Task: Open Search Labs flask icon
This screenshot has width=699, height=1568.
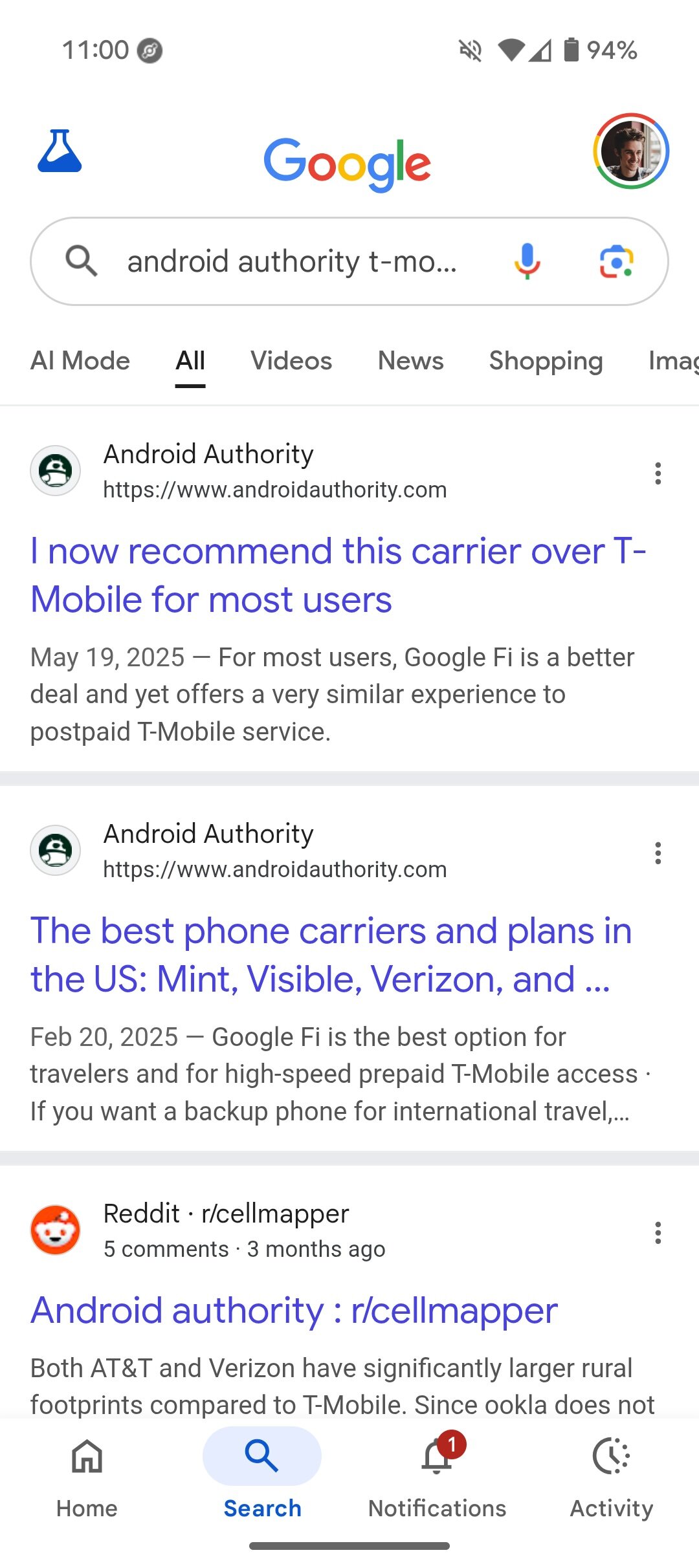Action: [x=60, y=151]
